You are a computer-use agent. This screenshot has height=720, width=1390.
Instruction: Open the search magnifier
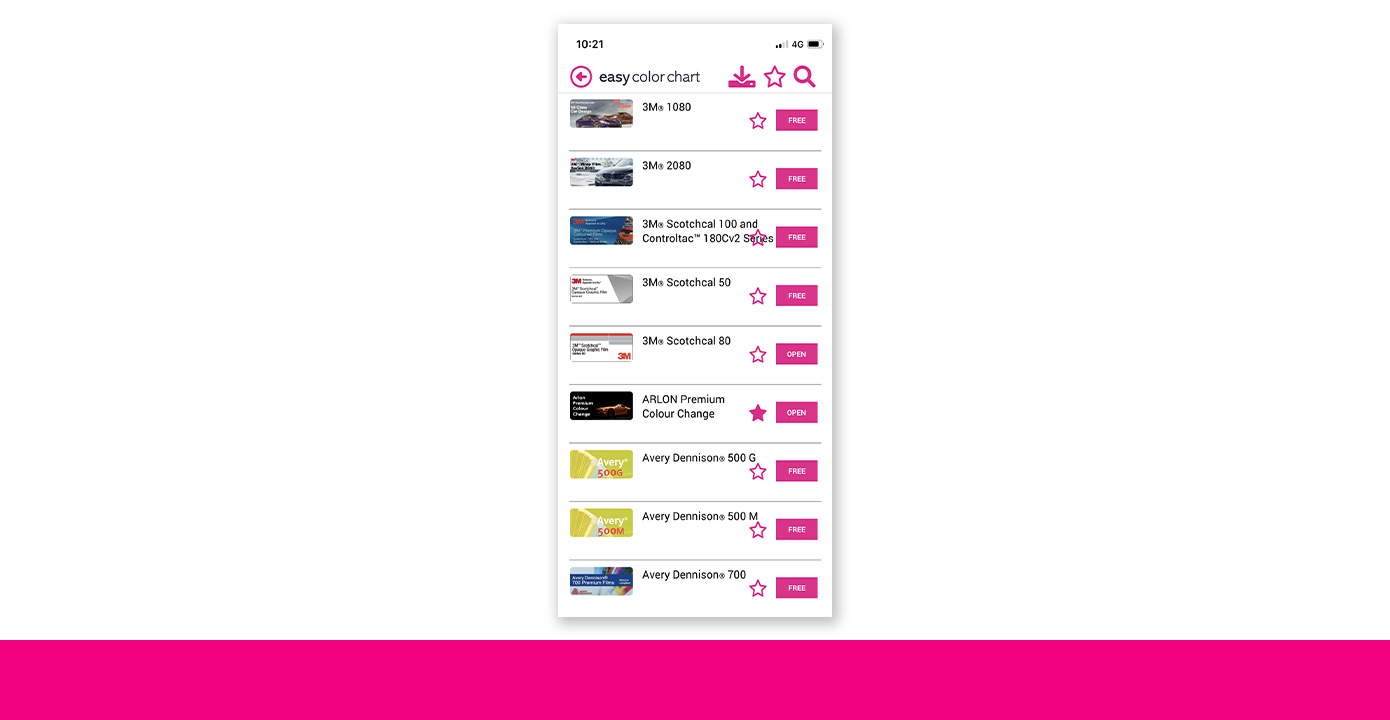[x=805, y=77]
